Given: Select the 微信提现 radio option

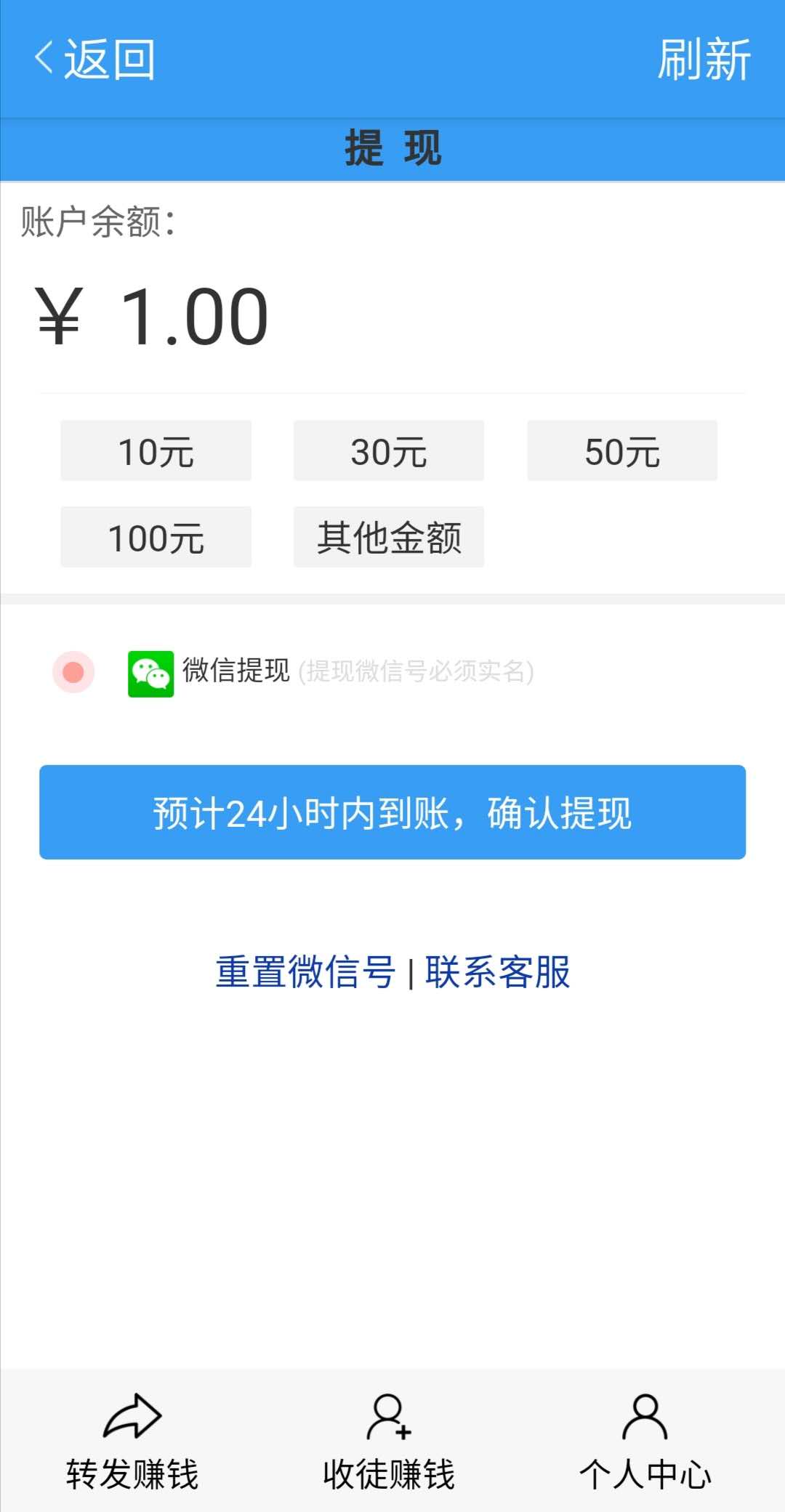Looking at the screenshot, I should (73, 672).
